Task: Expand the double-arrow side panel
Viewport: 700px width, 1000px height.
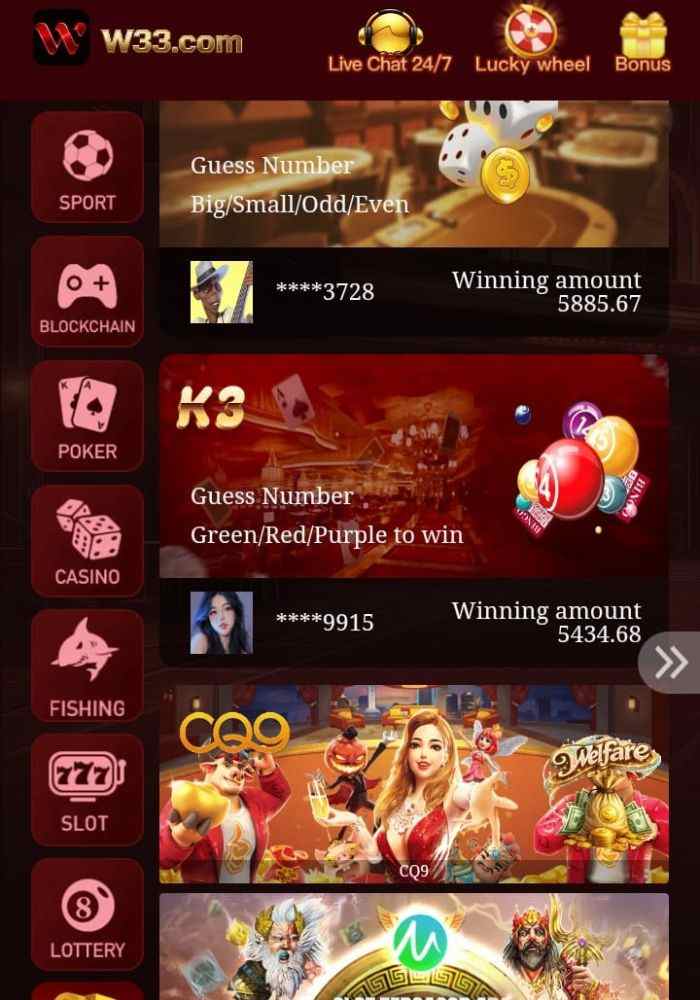Action: coord(670,662)
